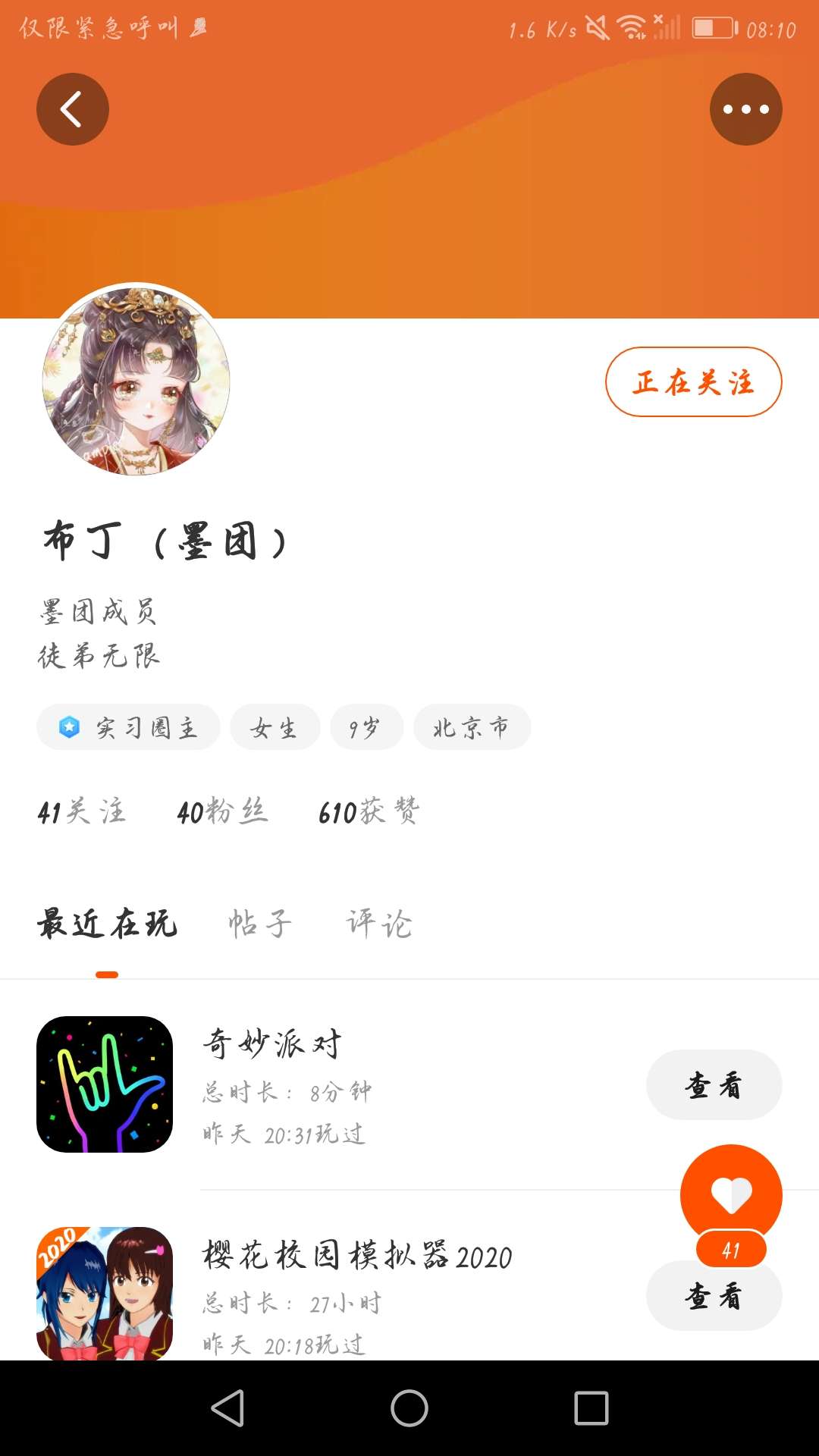Switch to the 评论 tab
This screenshot has width=819, height=1456.
(379, 924)
